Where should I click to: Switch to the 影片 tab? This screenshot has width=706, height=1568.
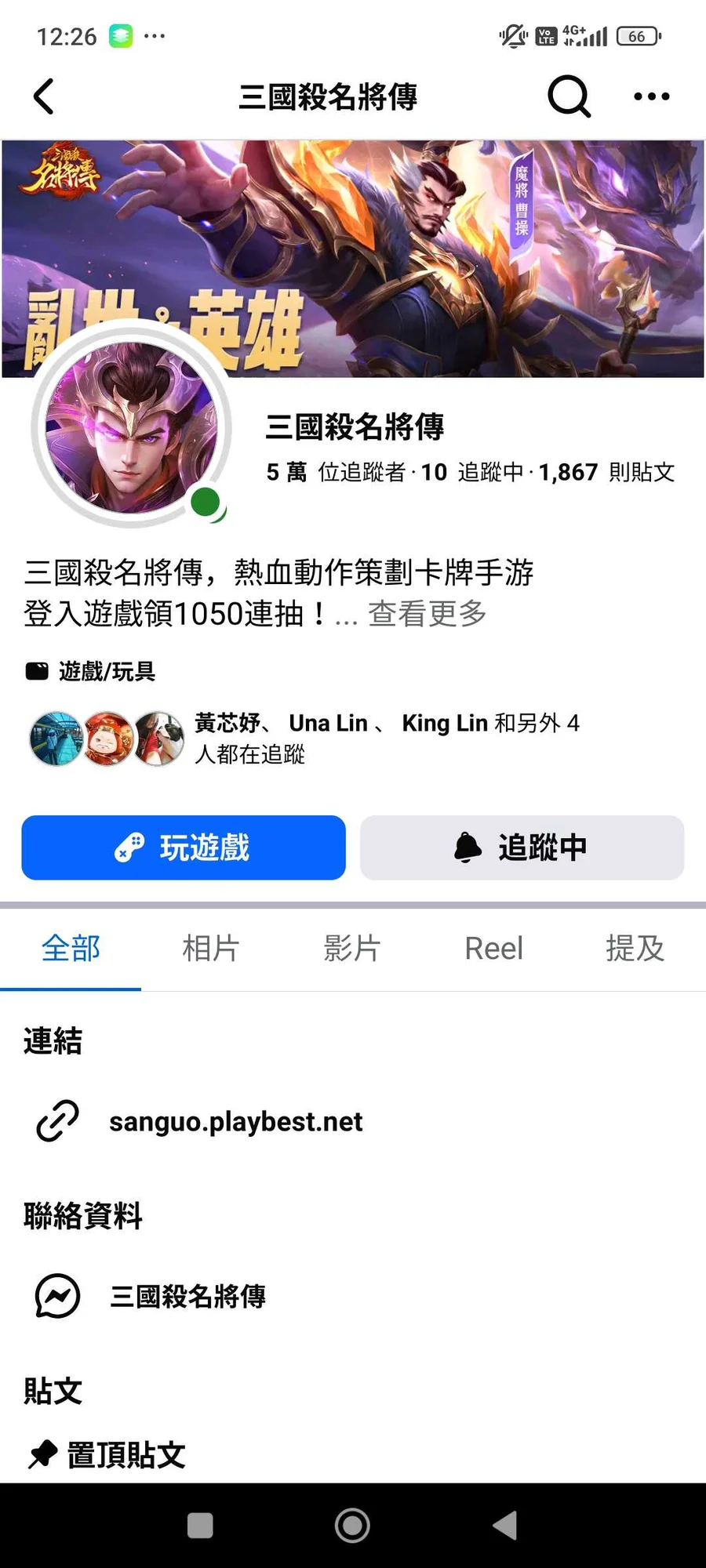pos(352,949)
